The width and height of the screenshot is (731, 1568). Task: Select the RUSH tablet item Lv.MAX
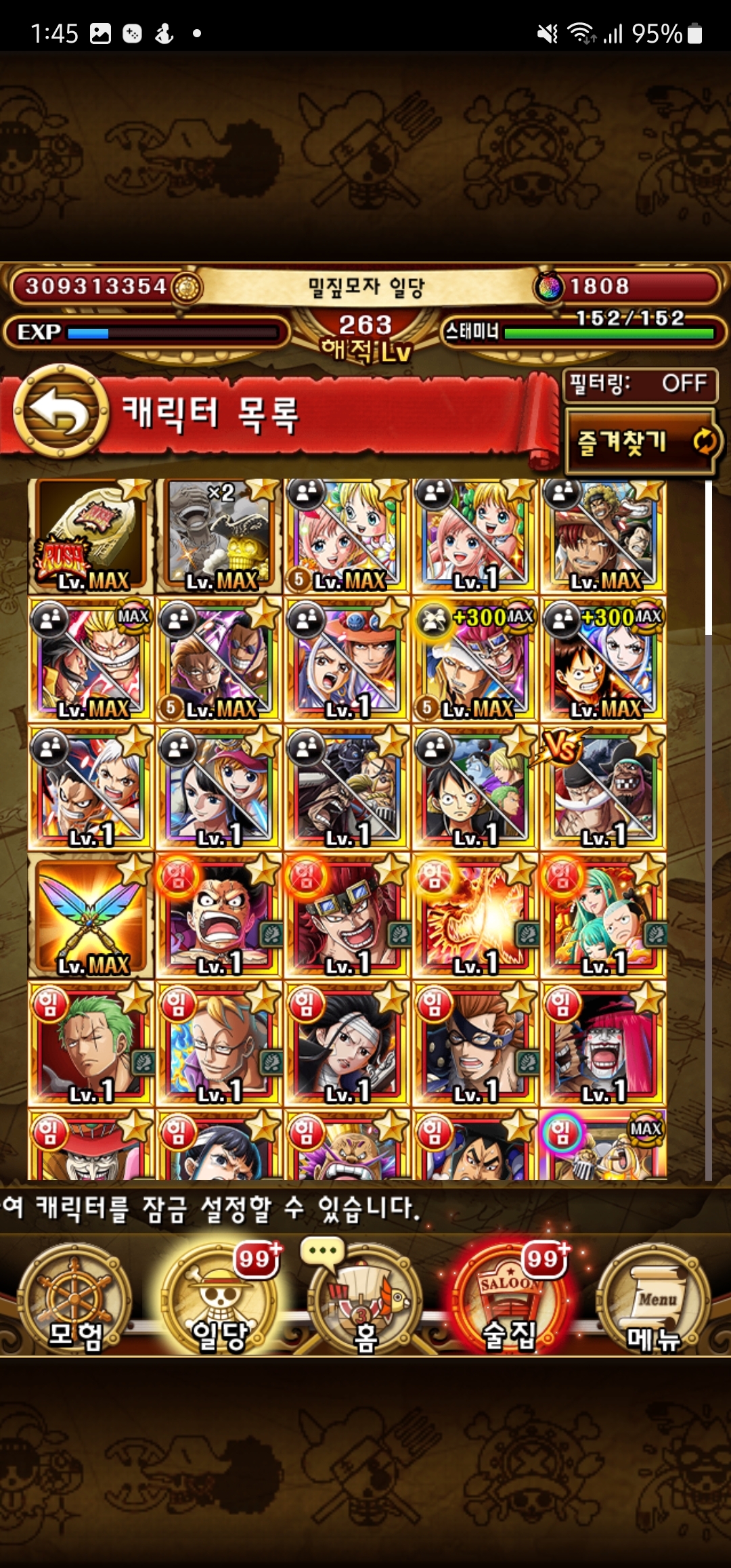(90, 536)
